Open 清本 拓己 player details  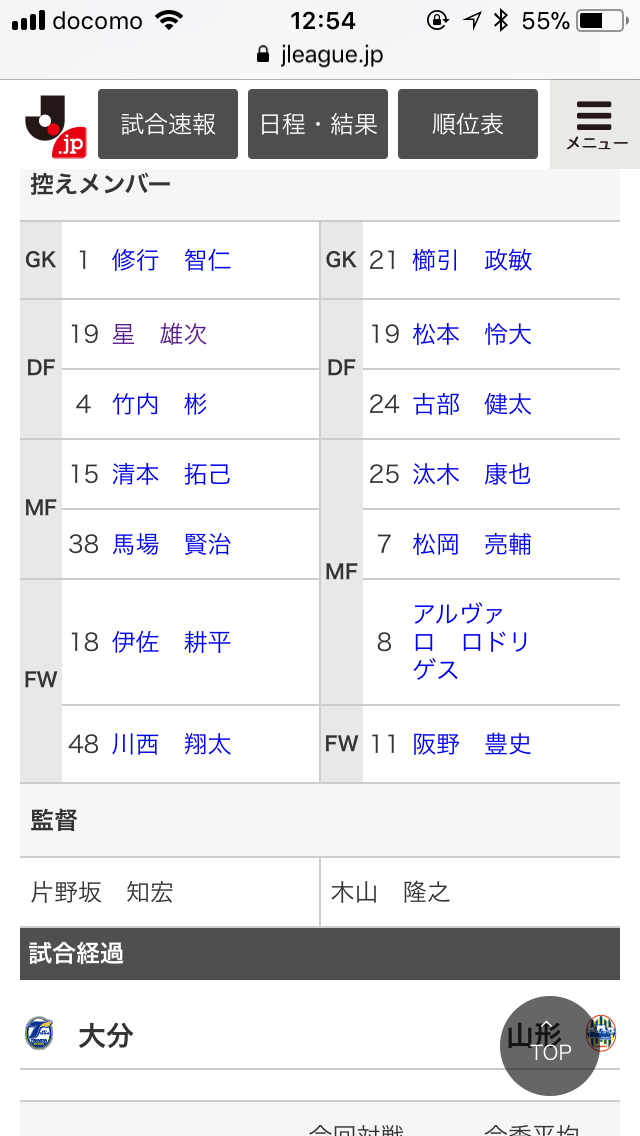[x=171, y=474]
